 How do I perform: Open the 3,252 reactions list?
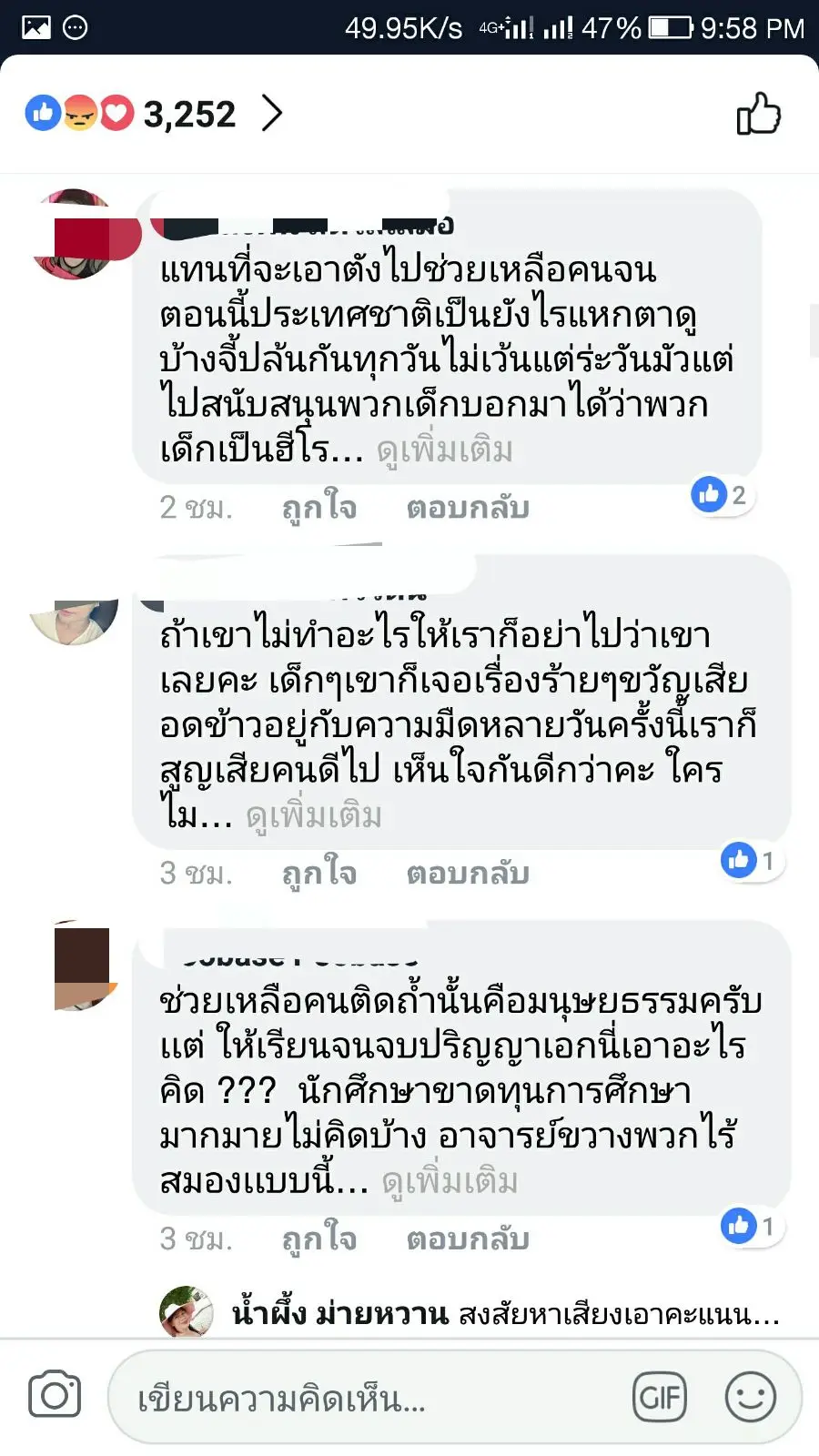[155, 115]
